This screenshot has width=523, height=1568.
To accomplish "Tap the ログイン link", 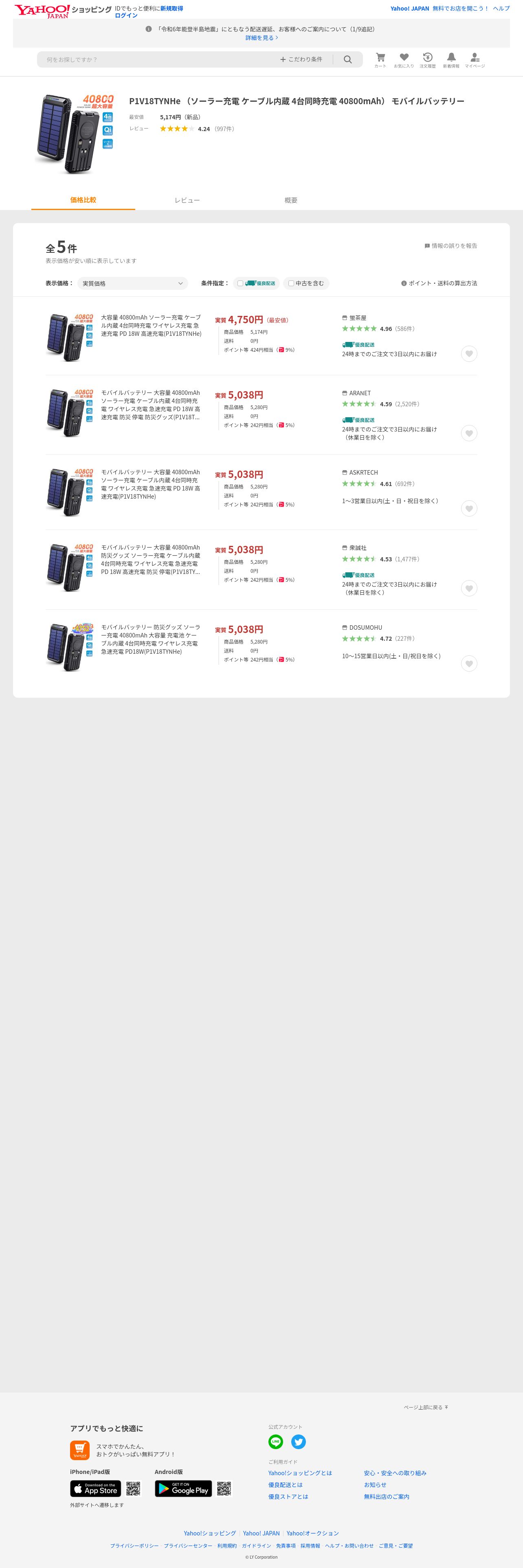I will (126, 15).
